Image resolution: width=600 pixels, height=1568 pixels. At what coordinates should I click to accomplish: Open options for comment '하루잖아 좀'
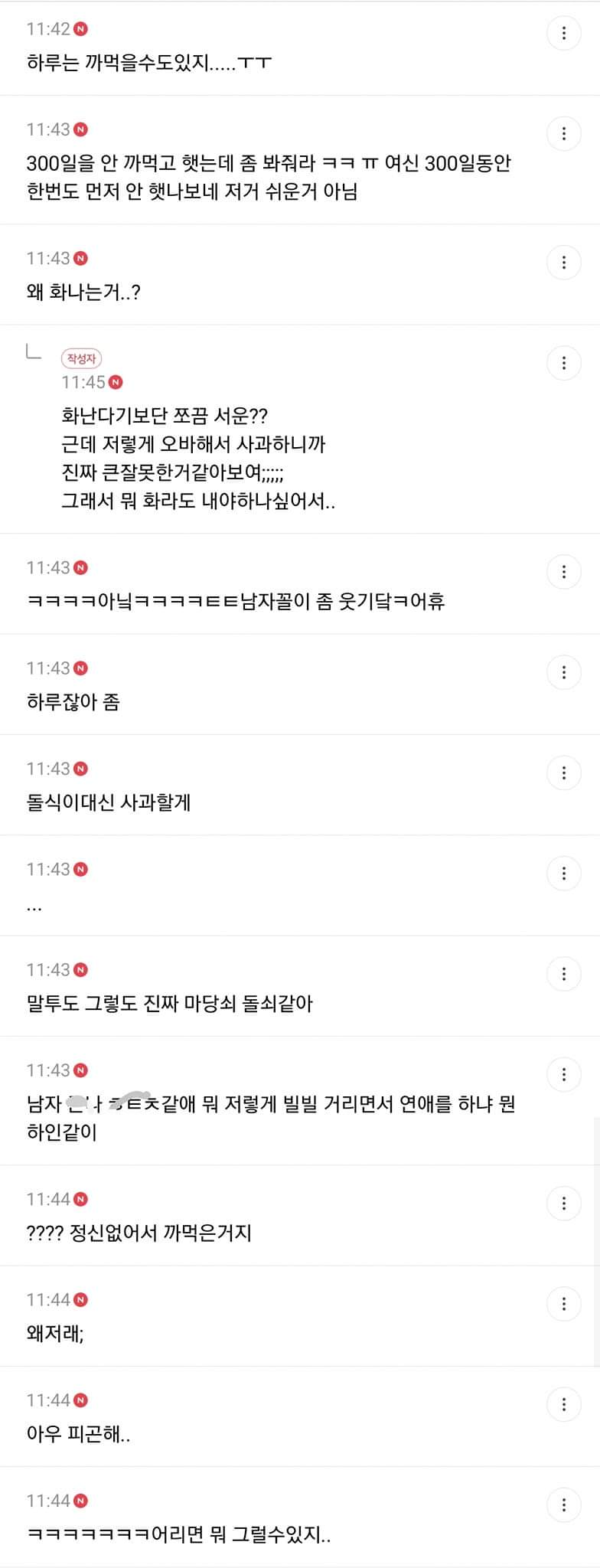click(564, 672)
